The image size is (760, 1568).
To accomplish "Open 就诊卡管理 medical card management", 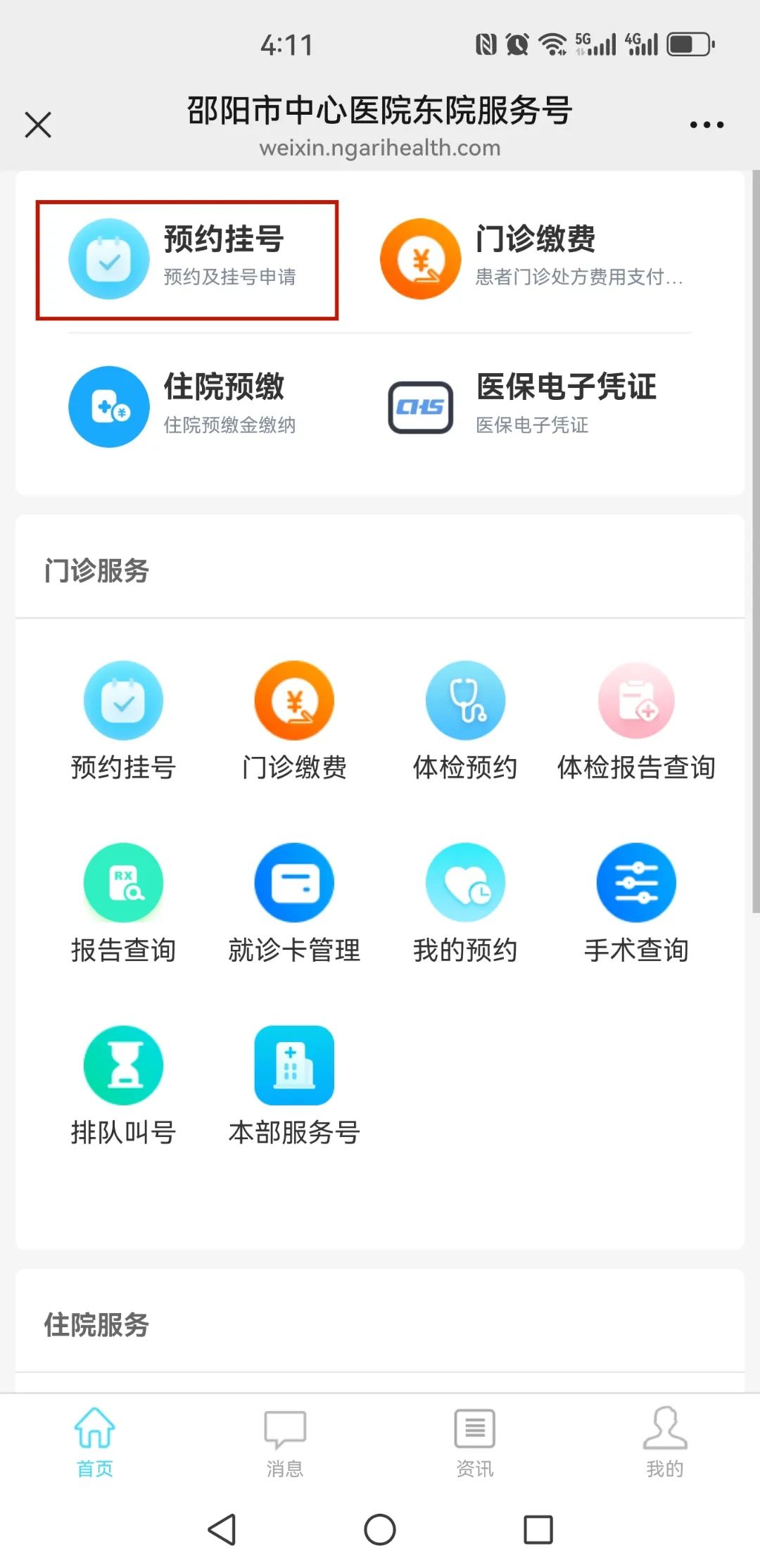I will pyautogui.click(x=294, y=901).
